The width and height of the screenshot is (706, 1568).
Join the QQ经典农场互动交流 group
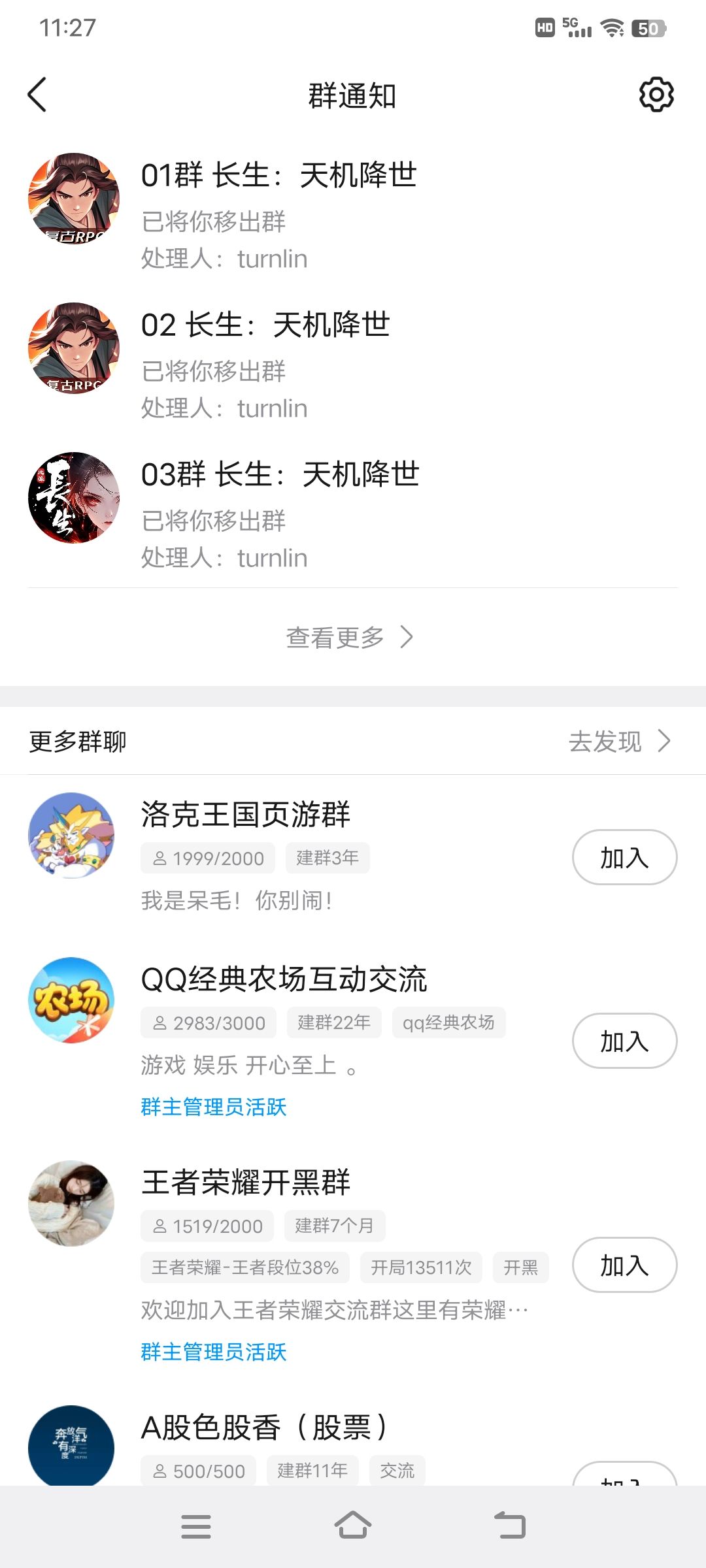pyautogui.click(x=624, y=1041)
